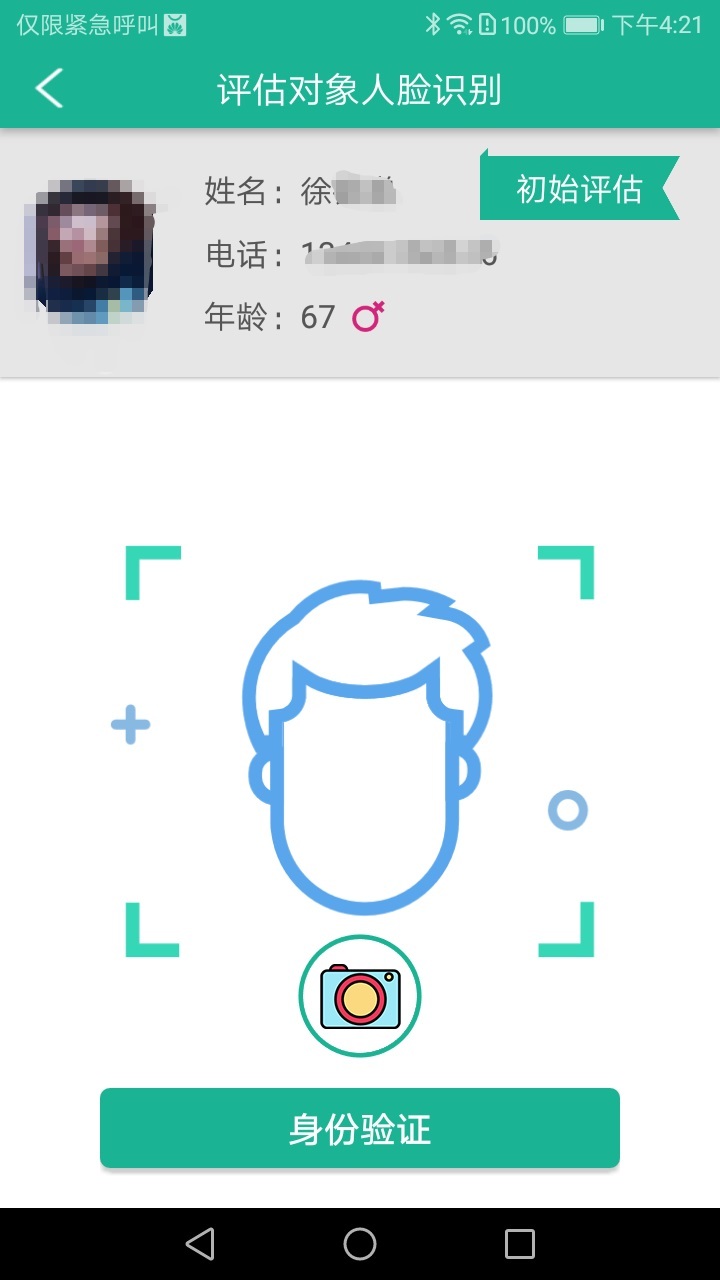The width and height of the screenshot is (720, 1280).
Task: Tap the camera icon to take photo
Action: [x=360, y=996]
